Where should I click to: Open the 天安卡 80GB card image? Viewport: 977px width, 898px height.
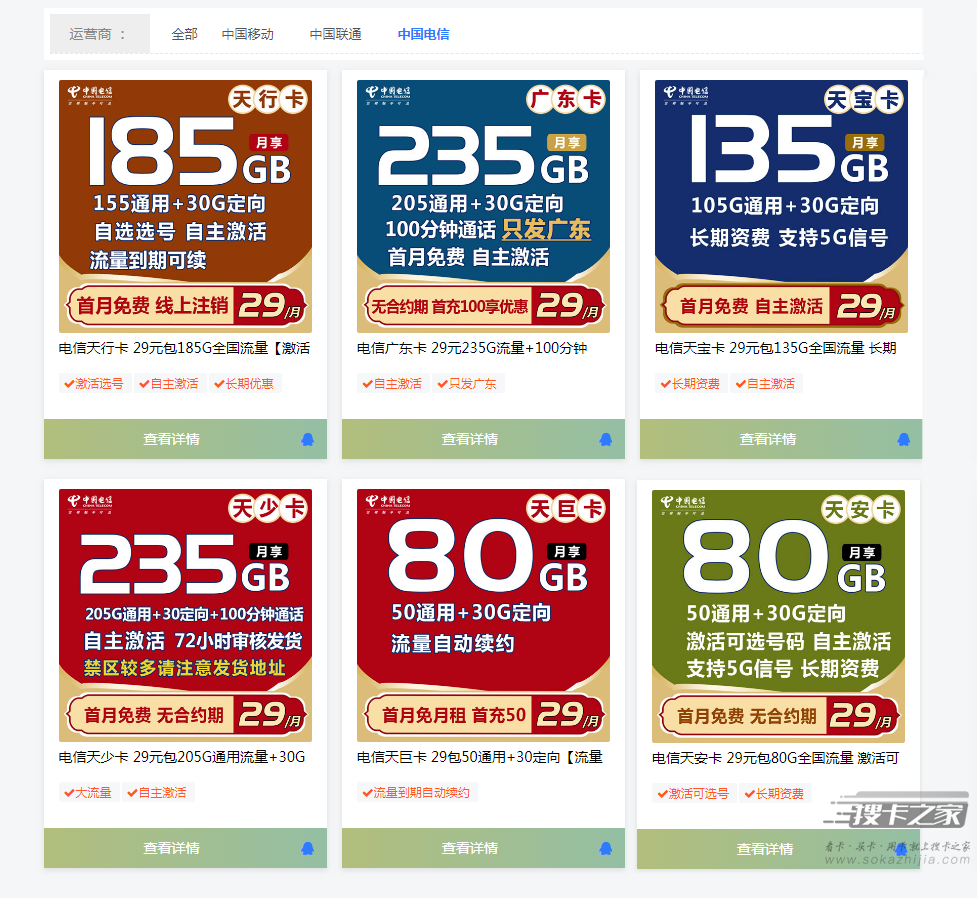pos(778,615)
